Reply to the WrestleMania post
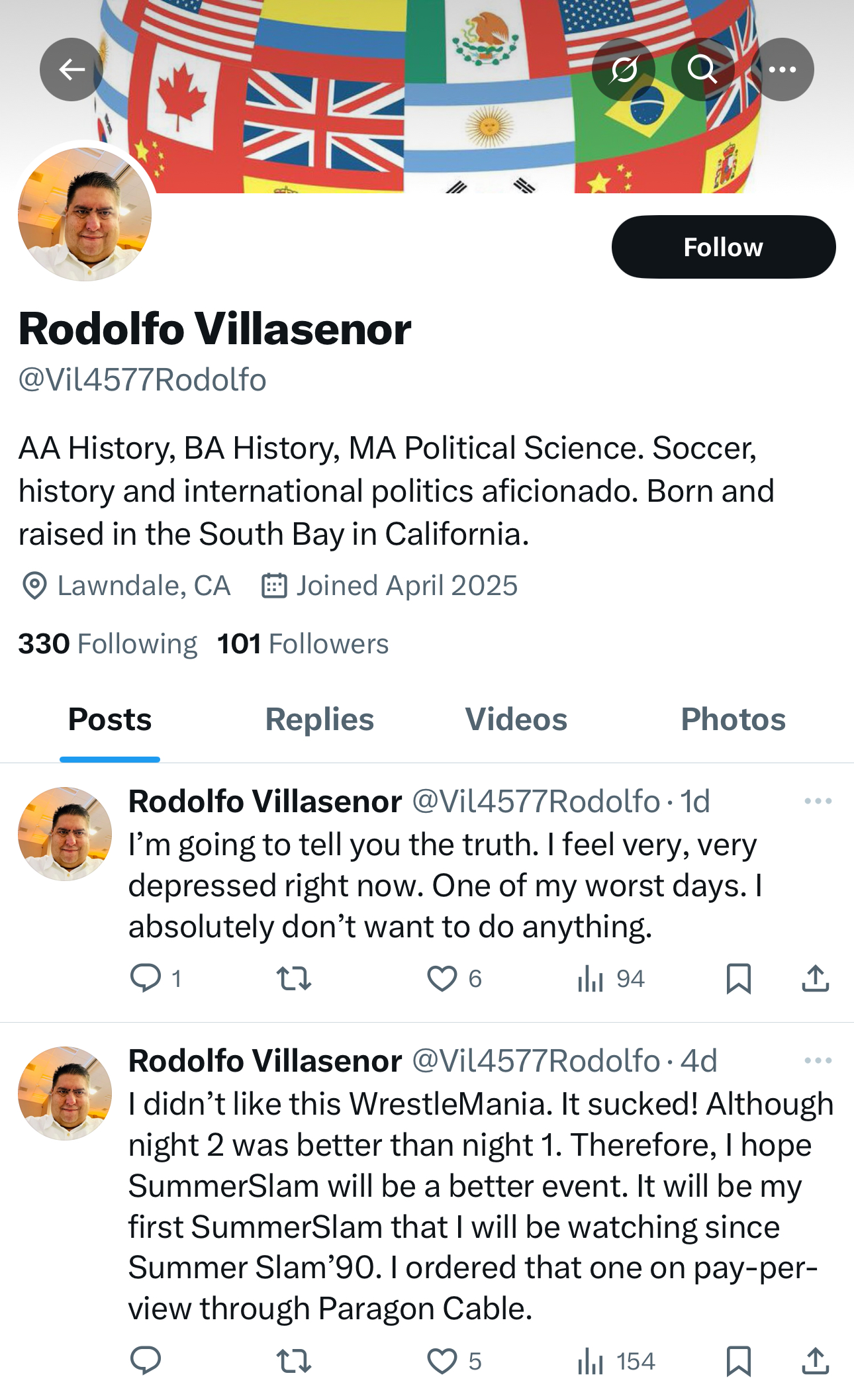 [x=146, y=1361]
